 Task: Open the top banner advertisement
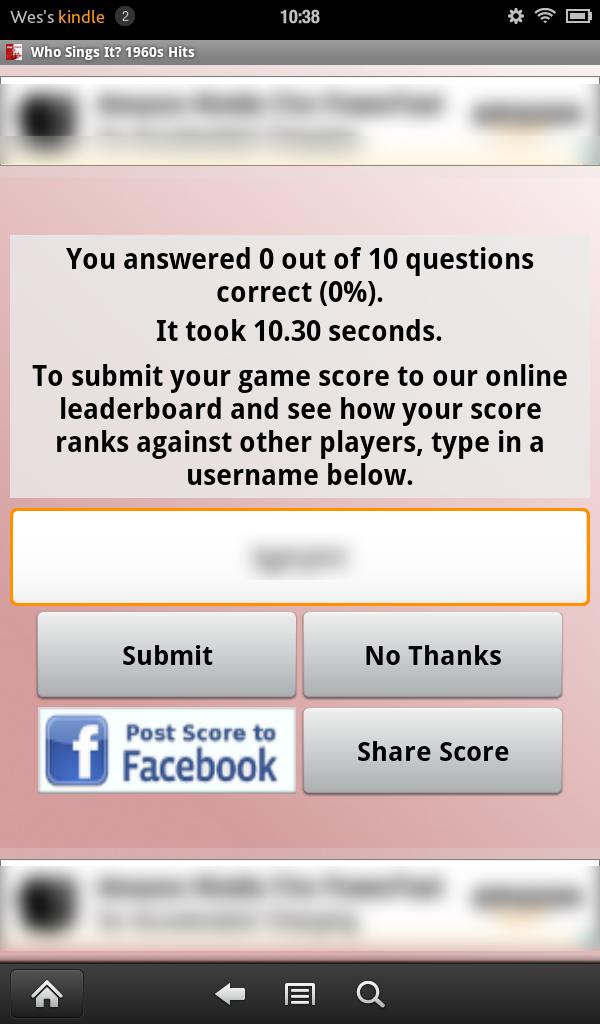[300, 120]
